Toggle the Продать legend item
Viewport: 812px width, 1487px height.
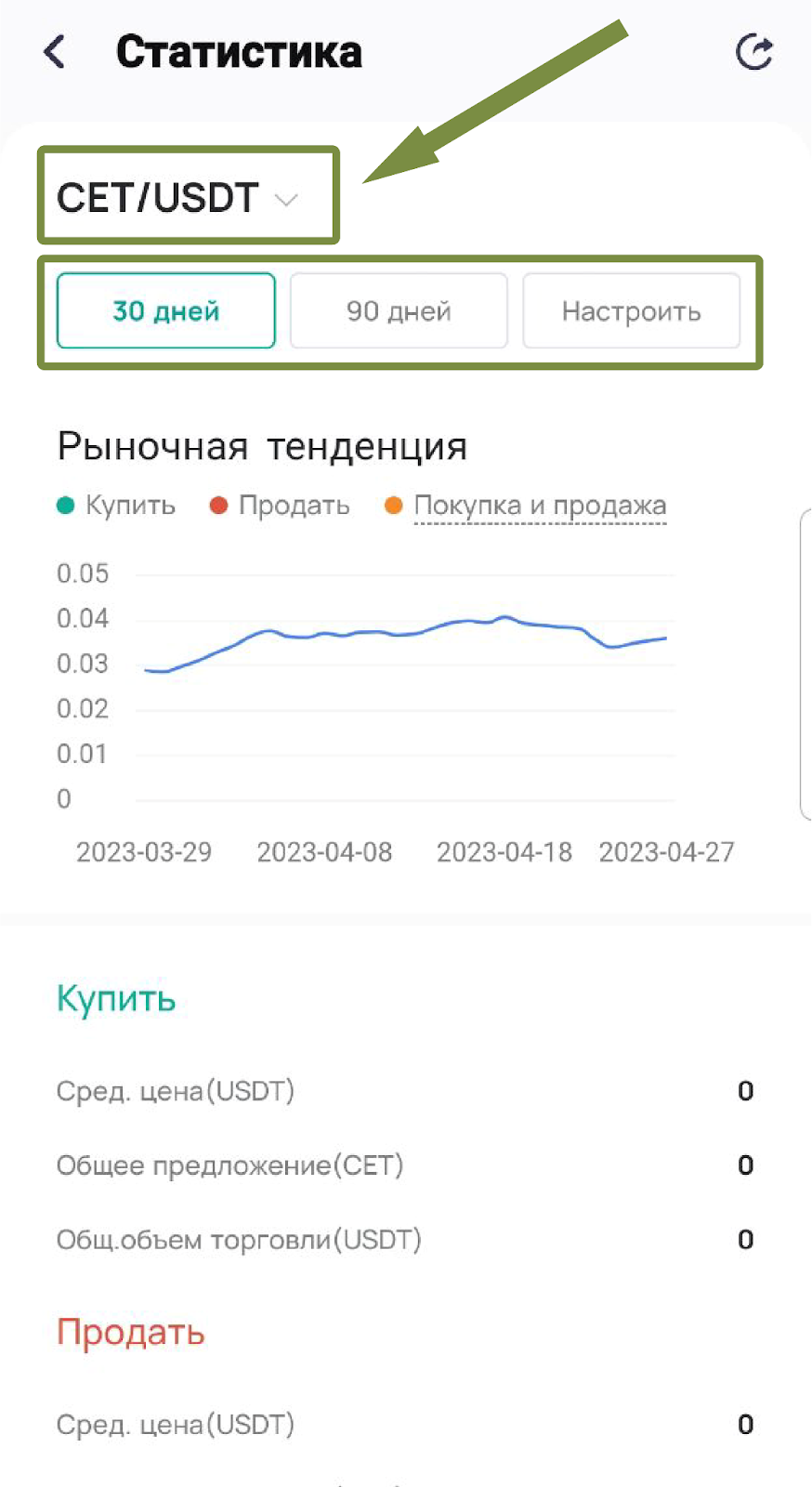pyautogui.click(x=280, y=506)
